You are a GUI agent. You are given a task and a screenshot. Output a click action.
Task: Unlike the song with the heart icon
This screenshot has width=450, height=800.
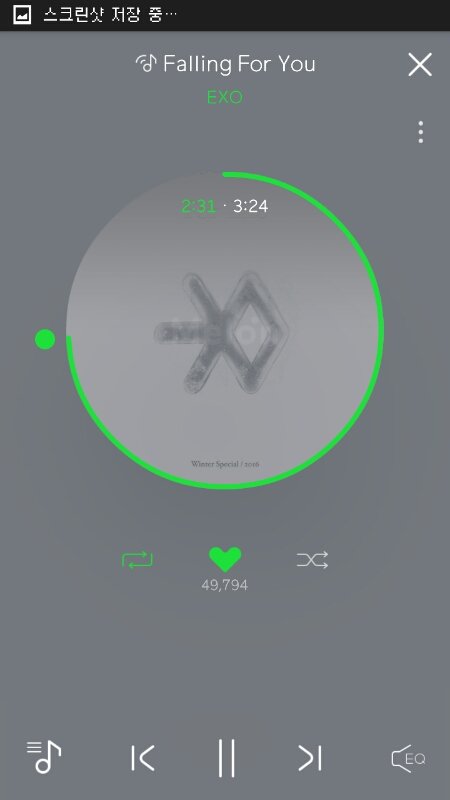click(225, 560)
